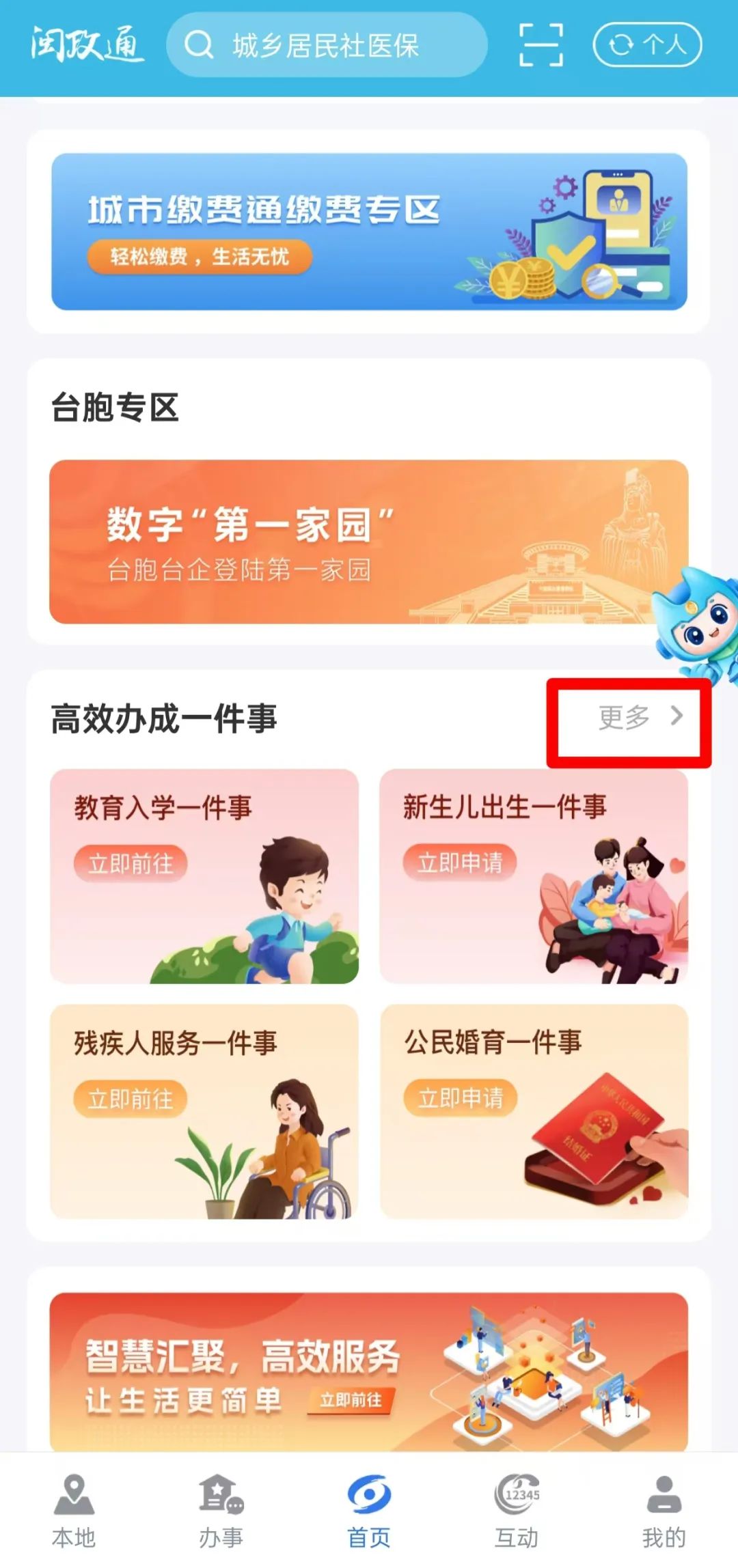View 更多 in 高效办成一件事
The width and height of the screenshot is (738, 1568).
pos(639,717)
